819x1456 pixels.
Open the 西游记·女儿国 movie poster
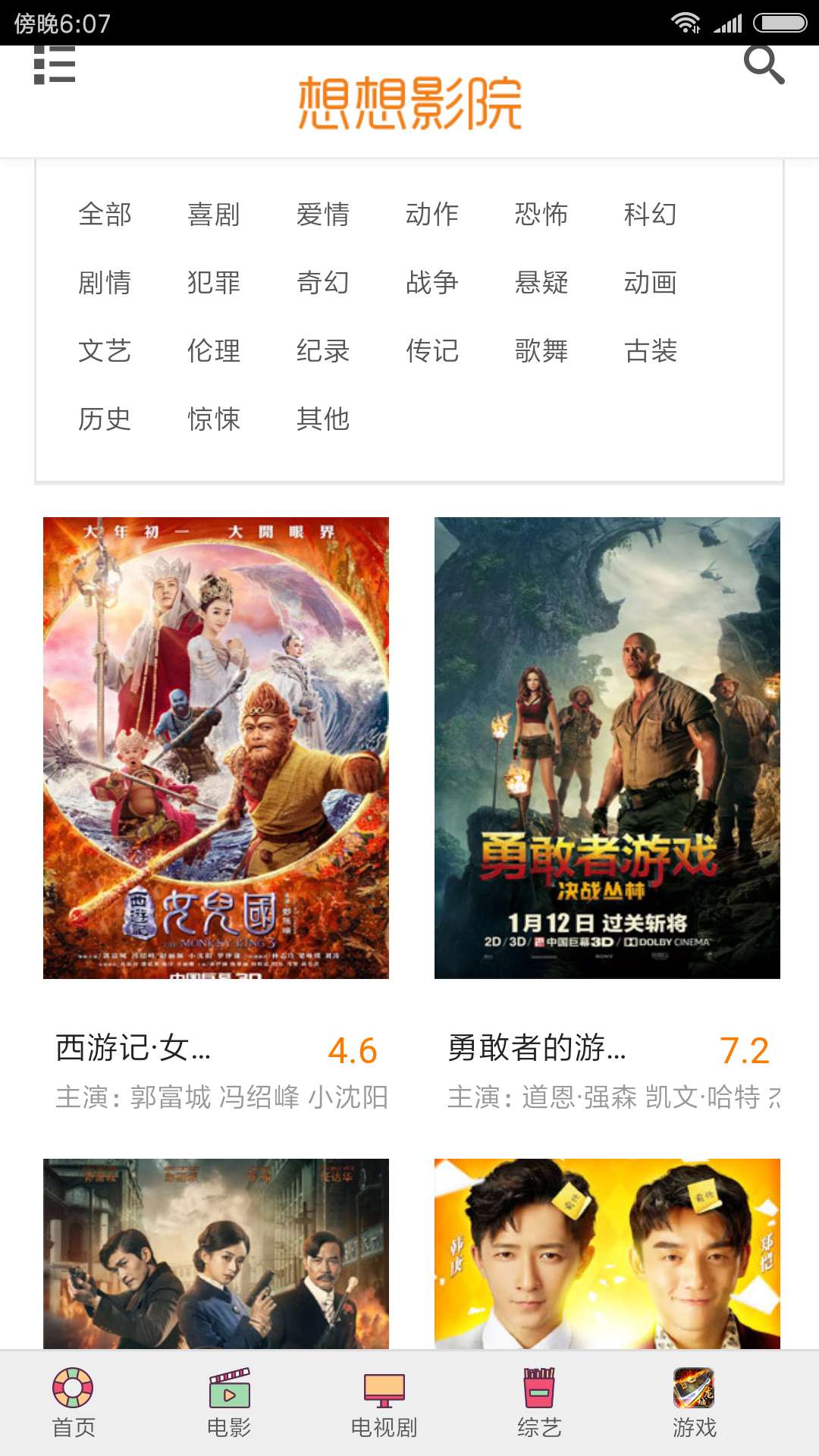[x=216, y=748]
